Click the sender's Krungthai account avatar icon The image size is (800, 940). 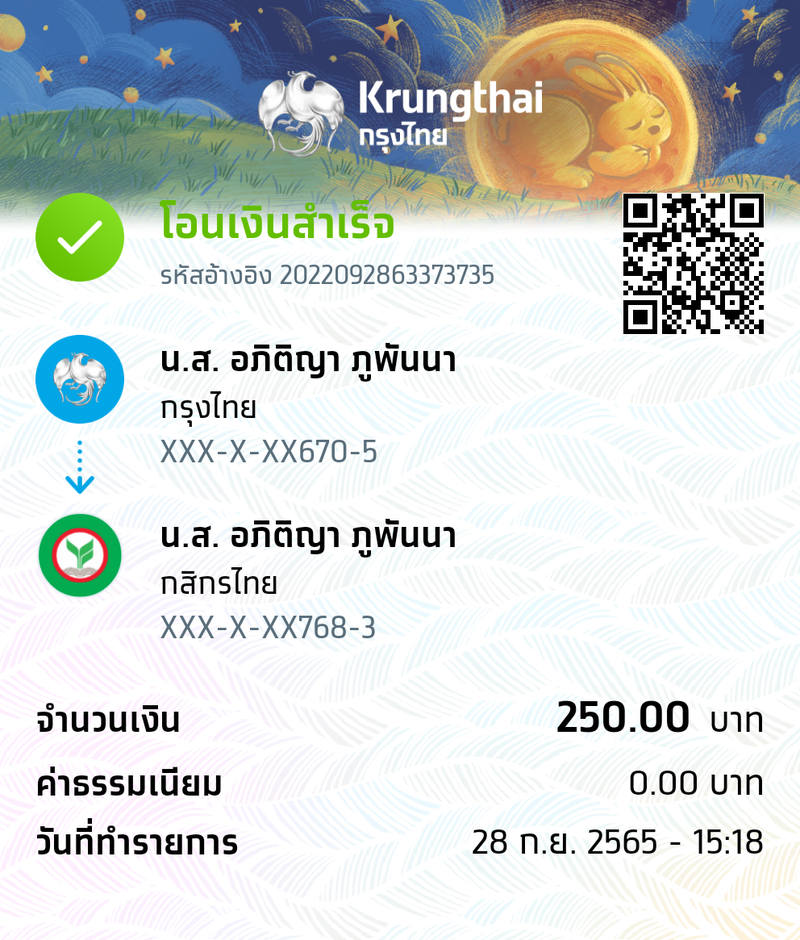[80, 378]
